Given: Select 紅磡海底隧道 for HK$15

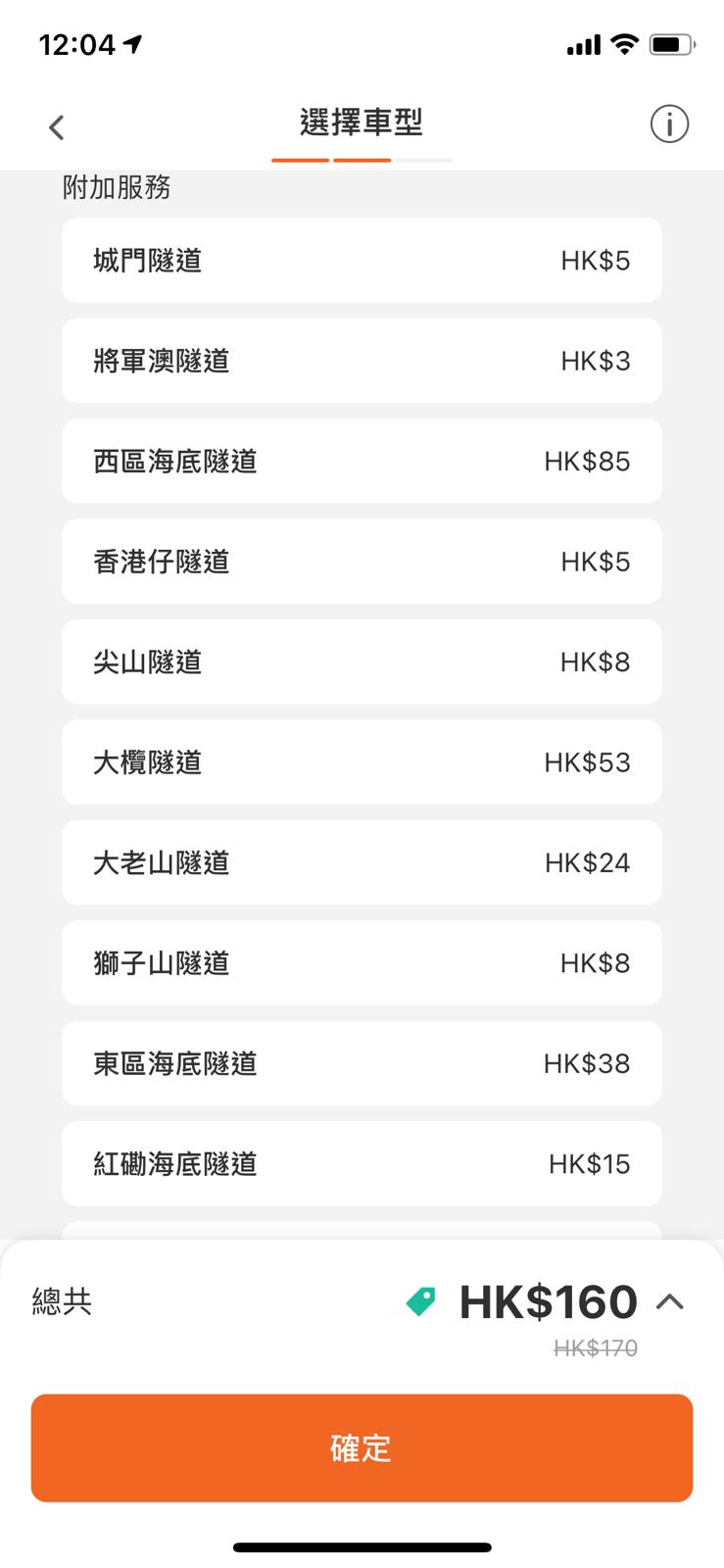Looking at the screenshot, I should (362, 1164).
